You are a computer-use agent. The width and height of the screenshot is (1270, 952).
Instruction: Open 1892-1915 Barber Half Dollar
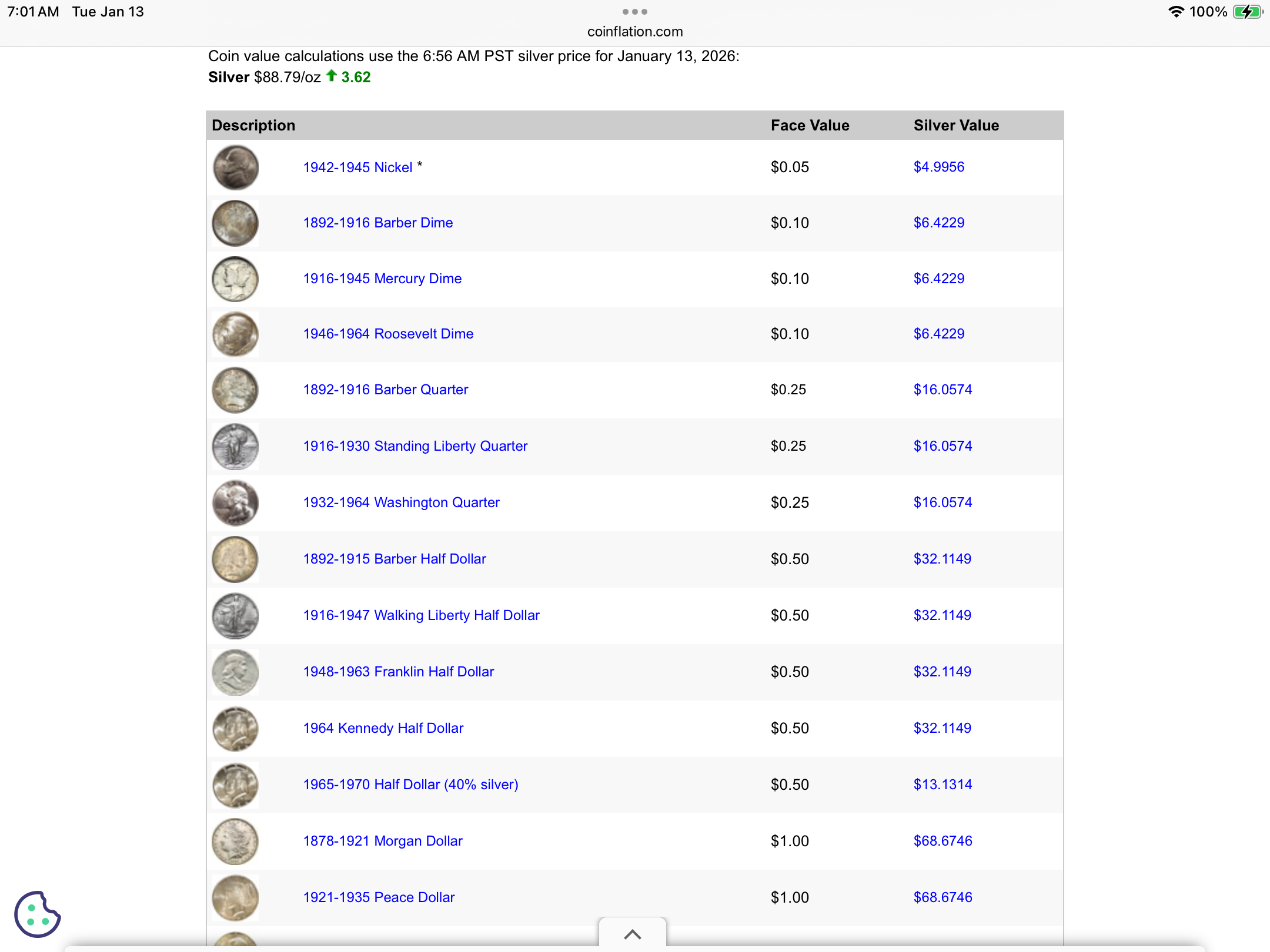click(x=395, y=559)
